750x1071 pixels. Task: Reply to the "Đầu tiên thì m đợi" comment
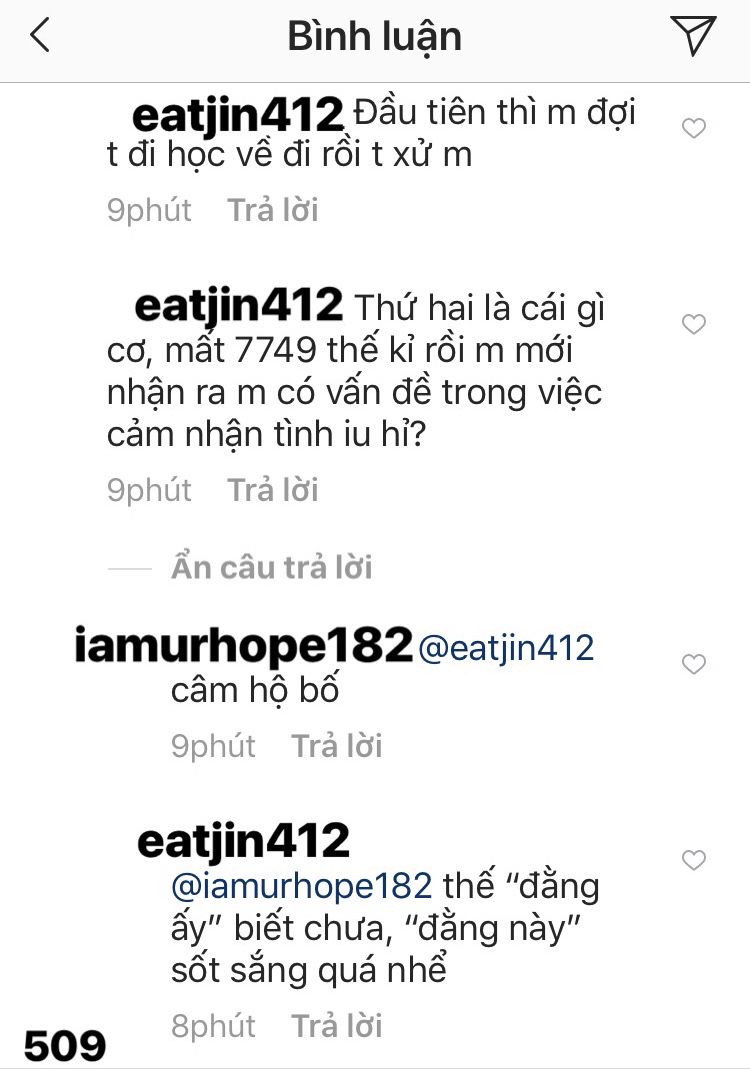tap(272, 210)
